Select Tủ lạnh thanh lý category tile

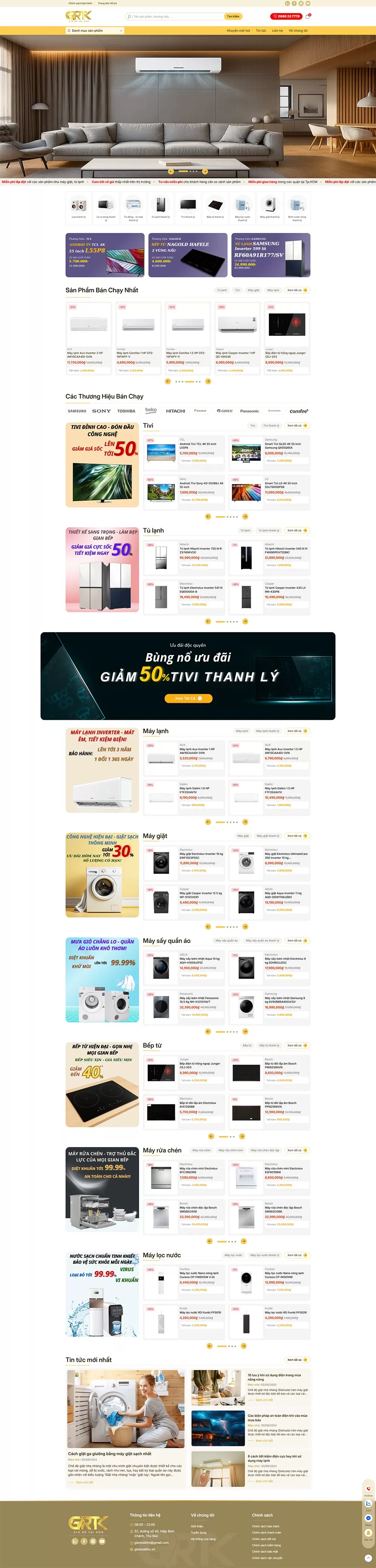click(x=160, y=208)
